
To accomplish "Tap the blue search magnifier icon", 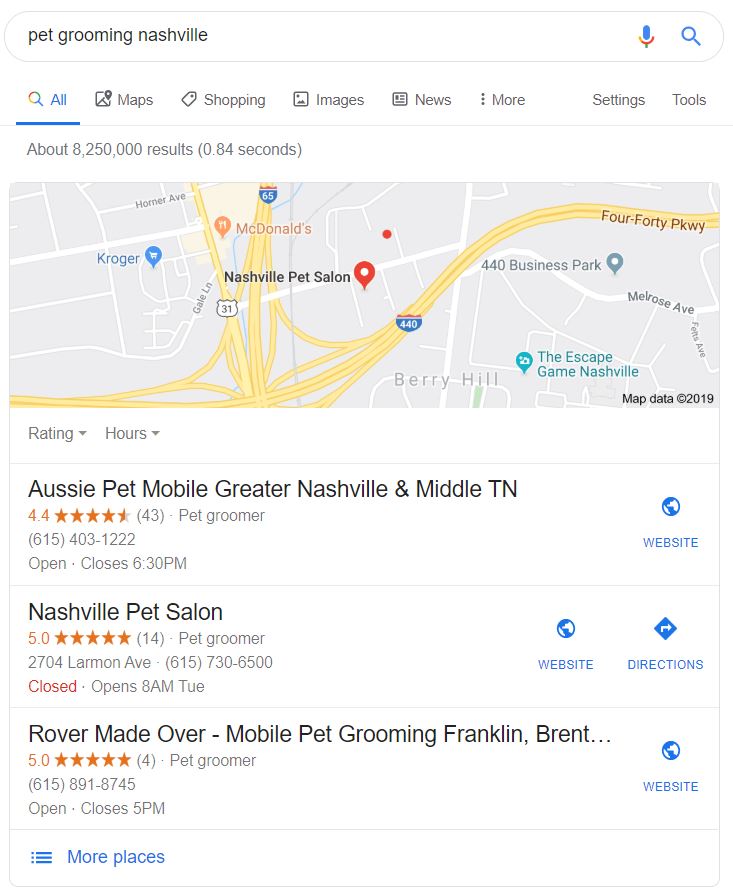I will (691, 36).
